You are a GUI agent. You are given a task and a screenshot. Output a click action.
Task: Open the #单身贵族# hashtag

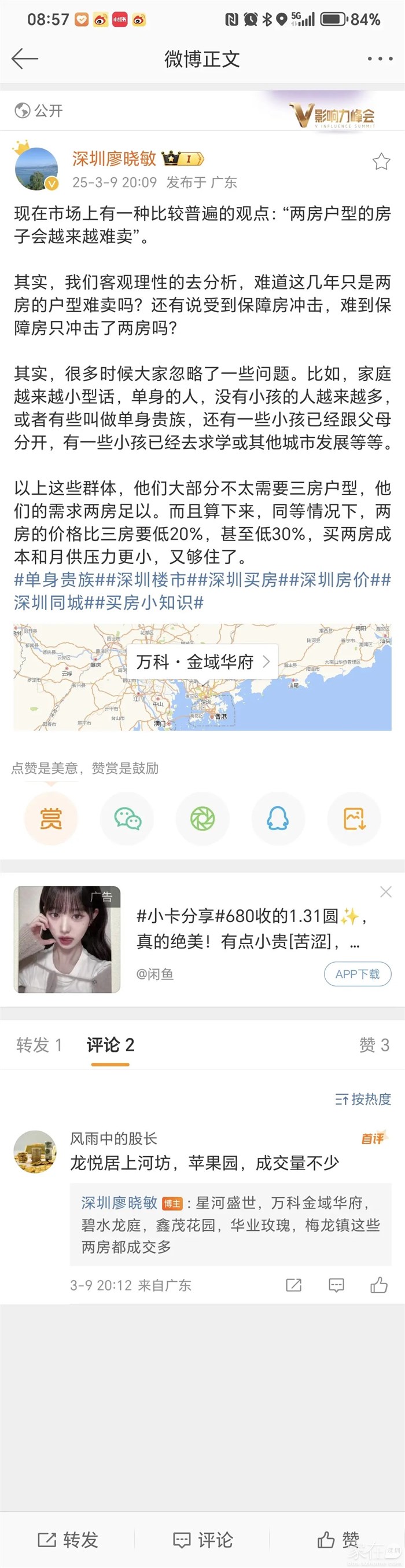point(55,579)
